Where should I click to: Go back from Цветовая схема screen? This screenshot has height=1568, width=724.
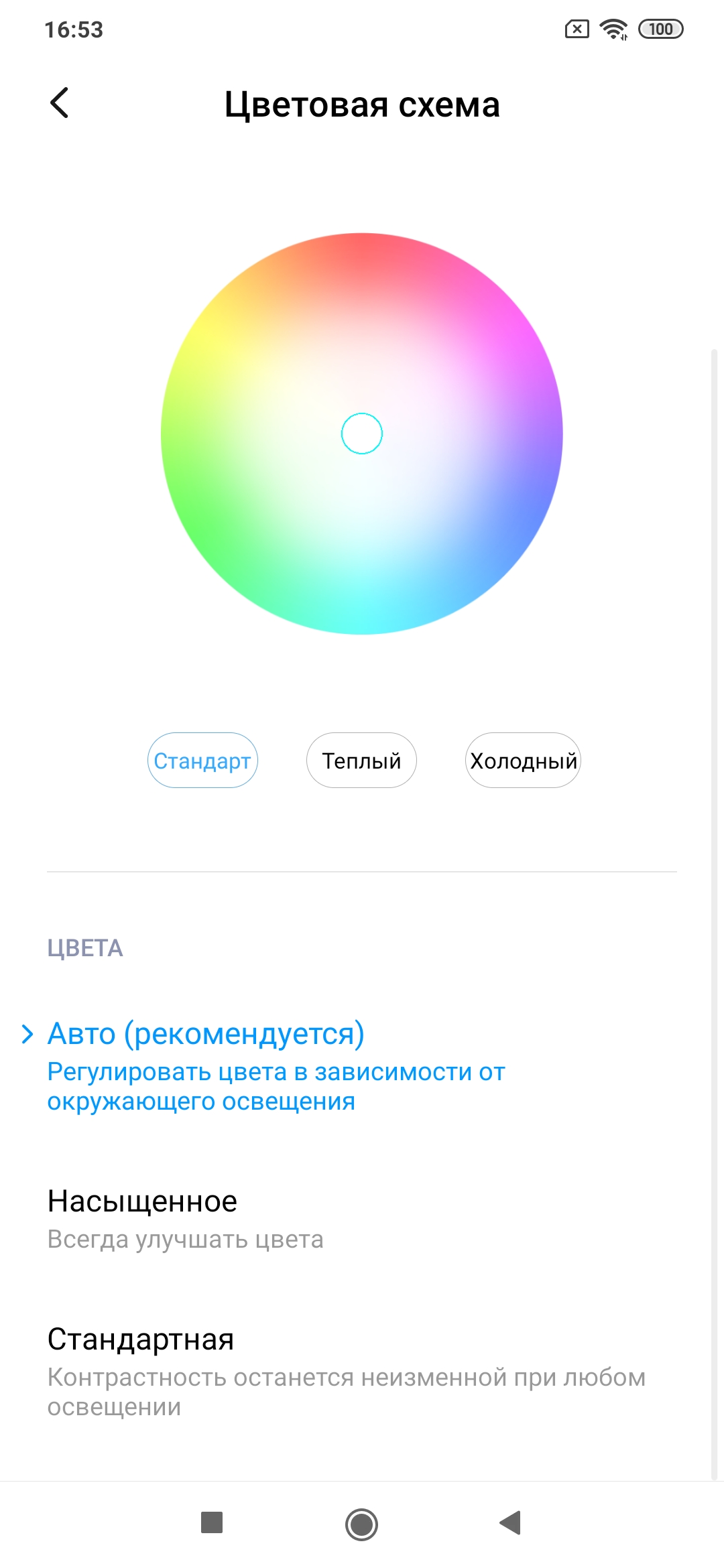coord(59,103)
